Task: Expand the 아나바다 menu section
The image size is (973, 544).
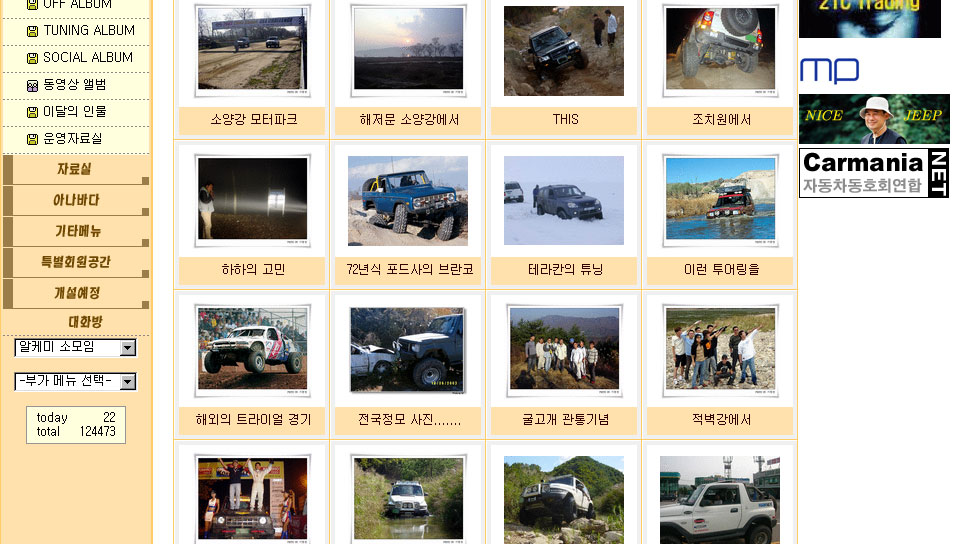Action: click(76, 201)
